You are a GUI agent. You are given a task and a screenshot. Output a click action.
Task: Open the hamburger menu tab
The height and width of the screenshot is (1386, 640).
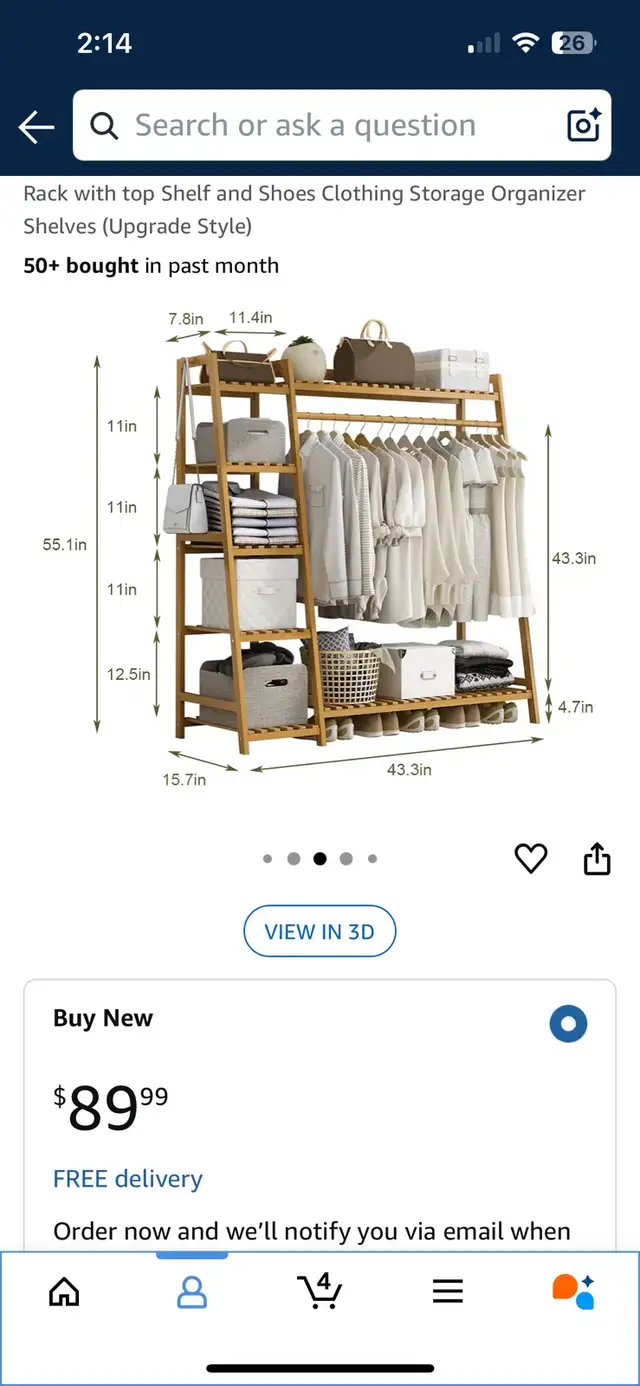click(448, 1291)
